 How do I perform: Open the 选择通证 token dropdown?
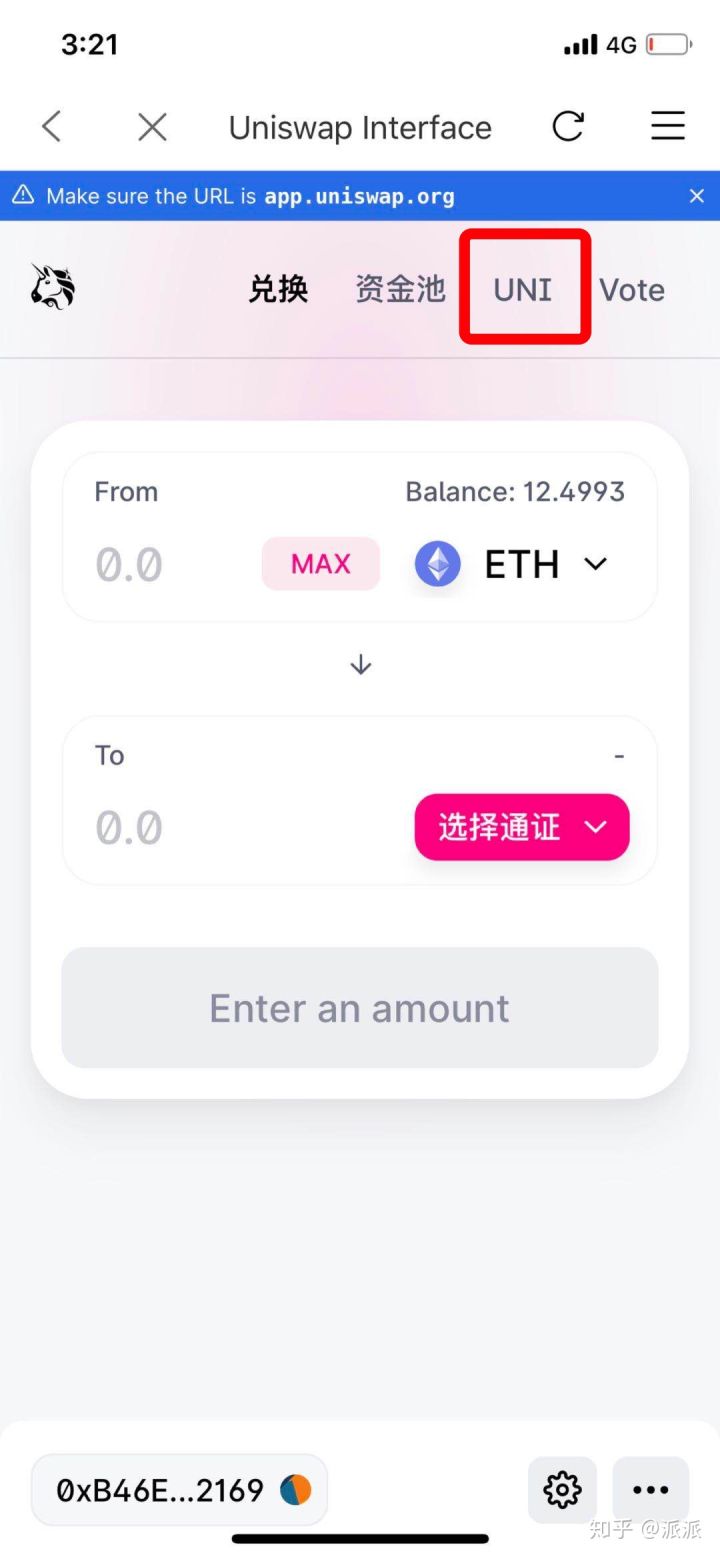coord(521,827)
